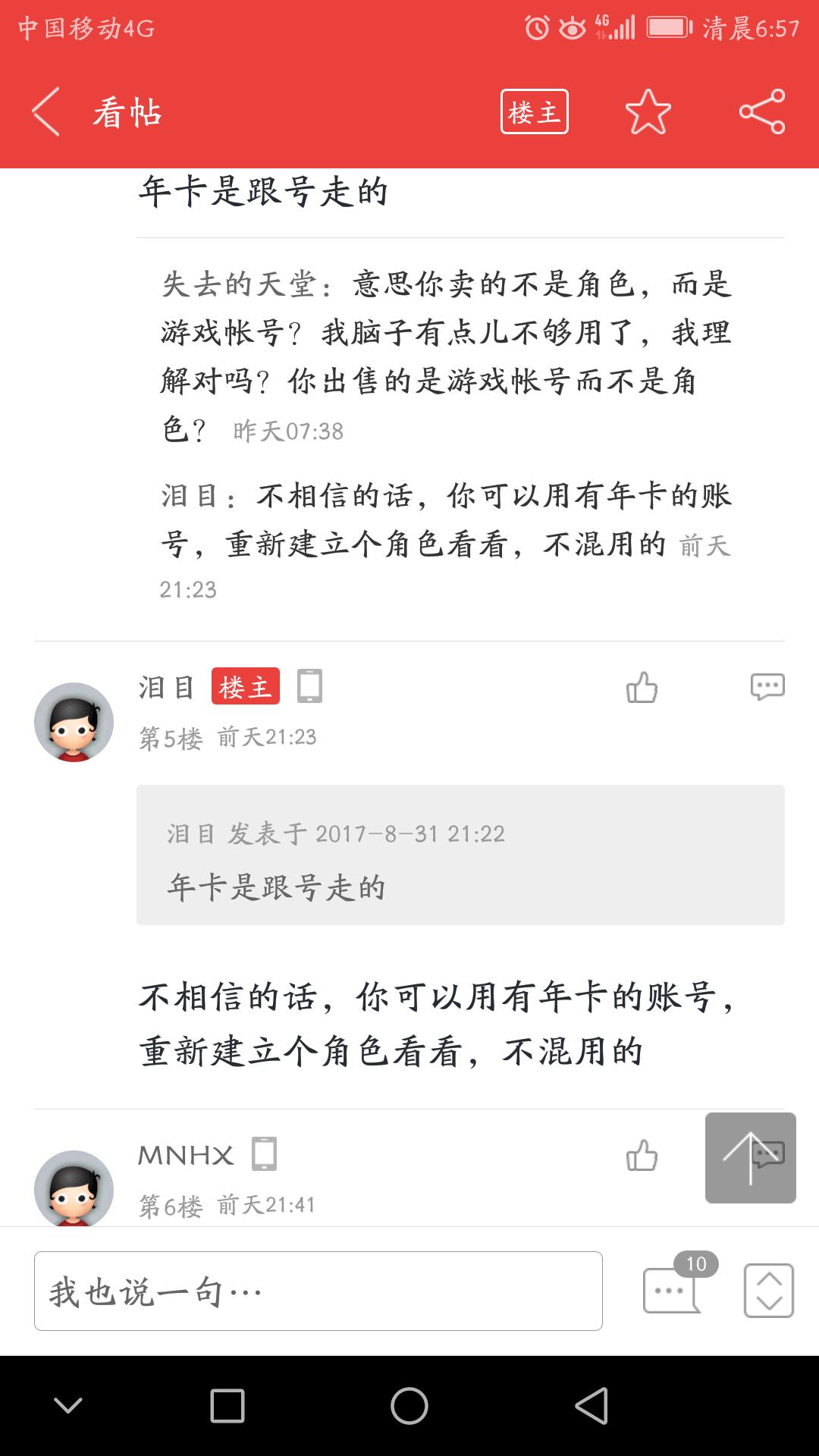This screenshot has height=1456, width=819.
Task: Share this thread
Action: 762,112
